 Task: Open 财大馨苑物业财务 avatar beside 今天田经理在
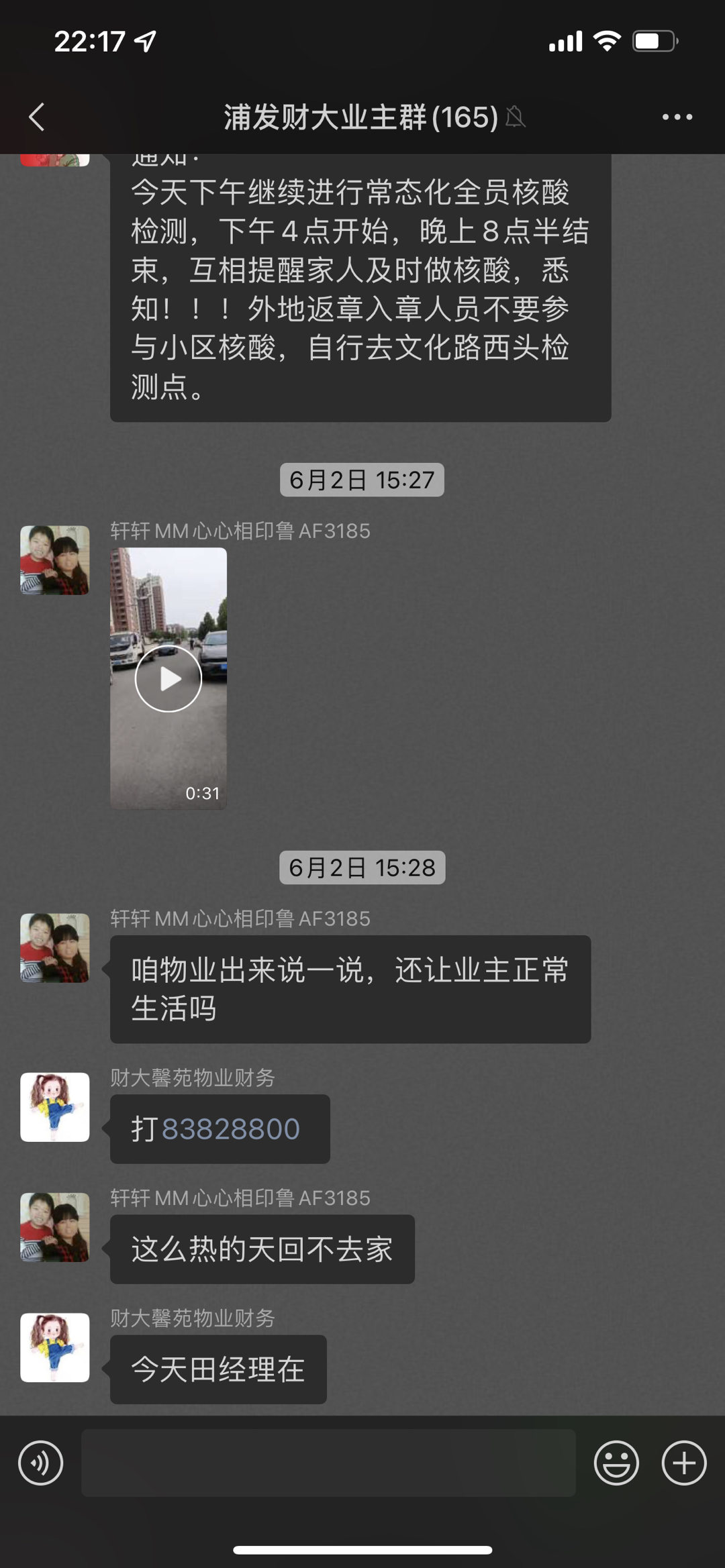[55, 1348]
